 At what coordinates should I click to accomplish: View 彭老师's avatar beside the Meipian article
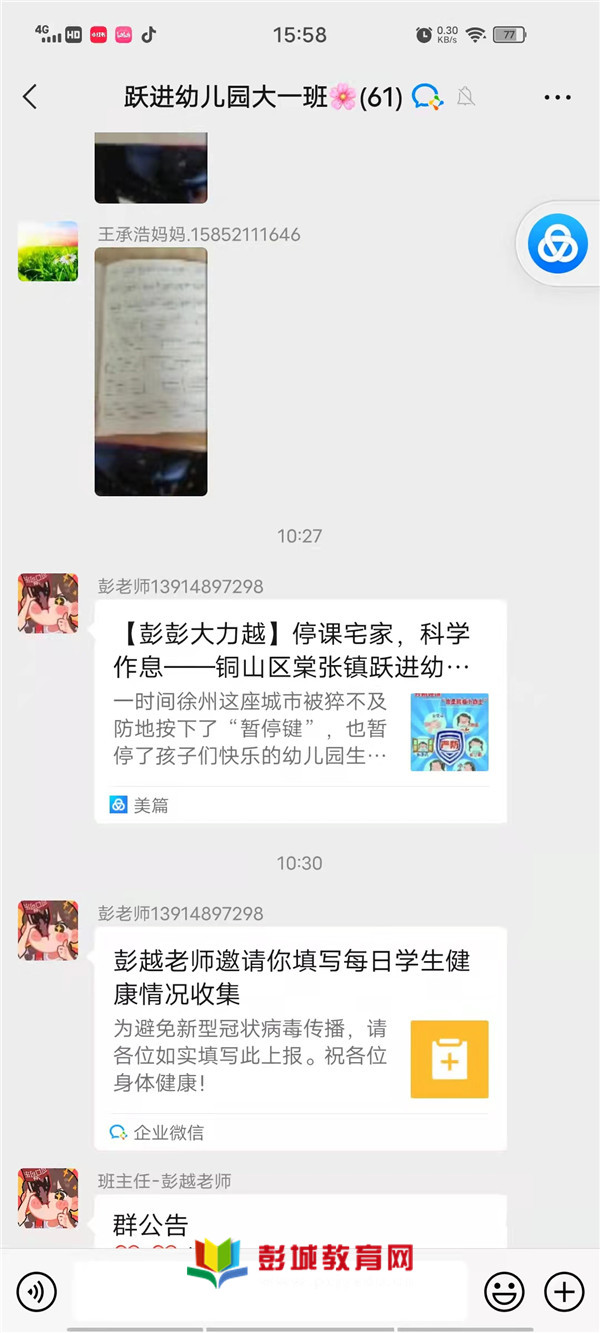tap(48, 603)
